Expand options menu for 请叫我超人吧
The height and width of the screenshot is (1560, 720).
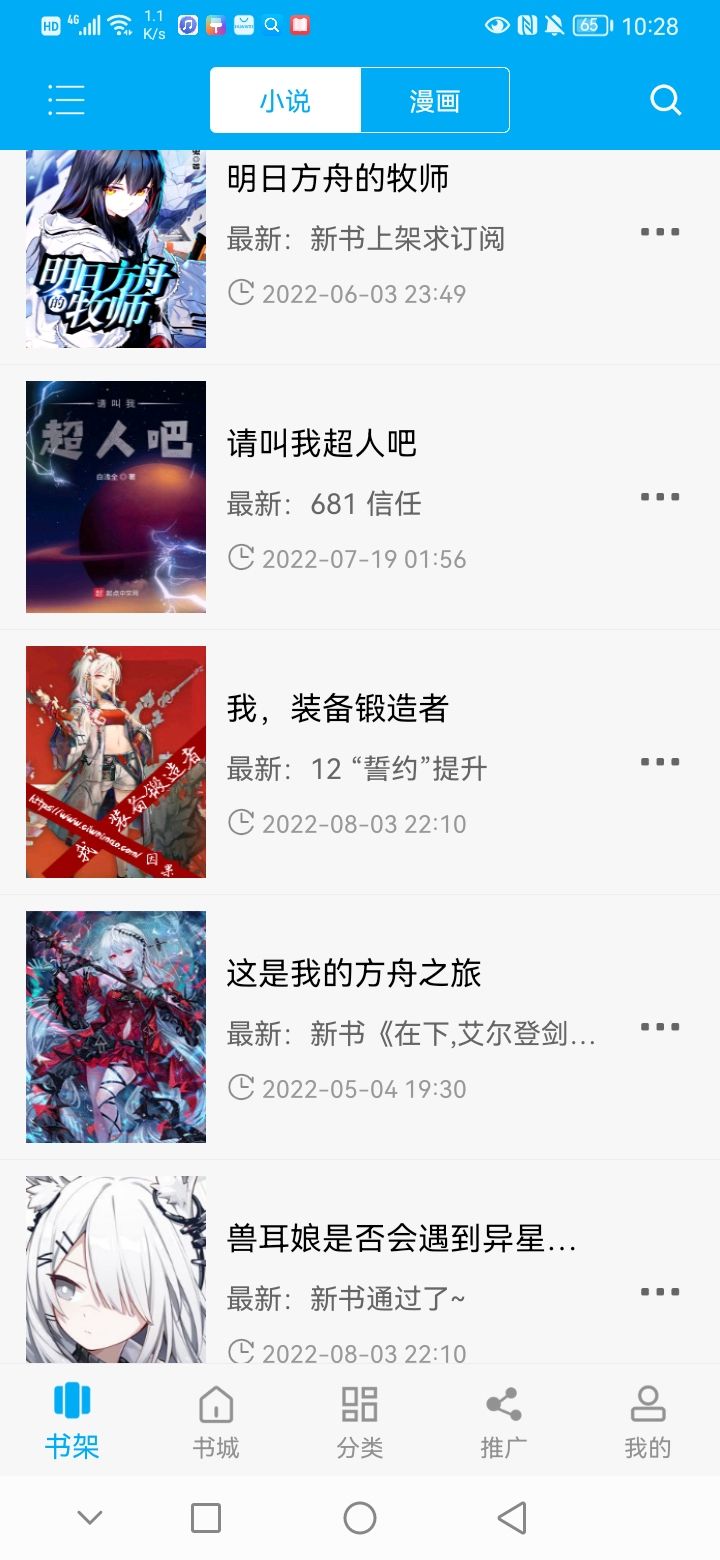tap(659, 497)
